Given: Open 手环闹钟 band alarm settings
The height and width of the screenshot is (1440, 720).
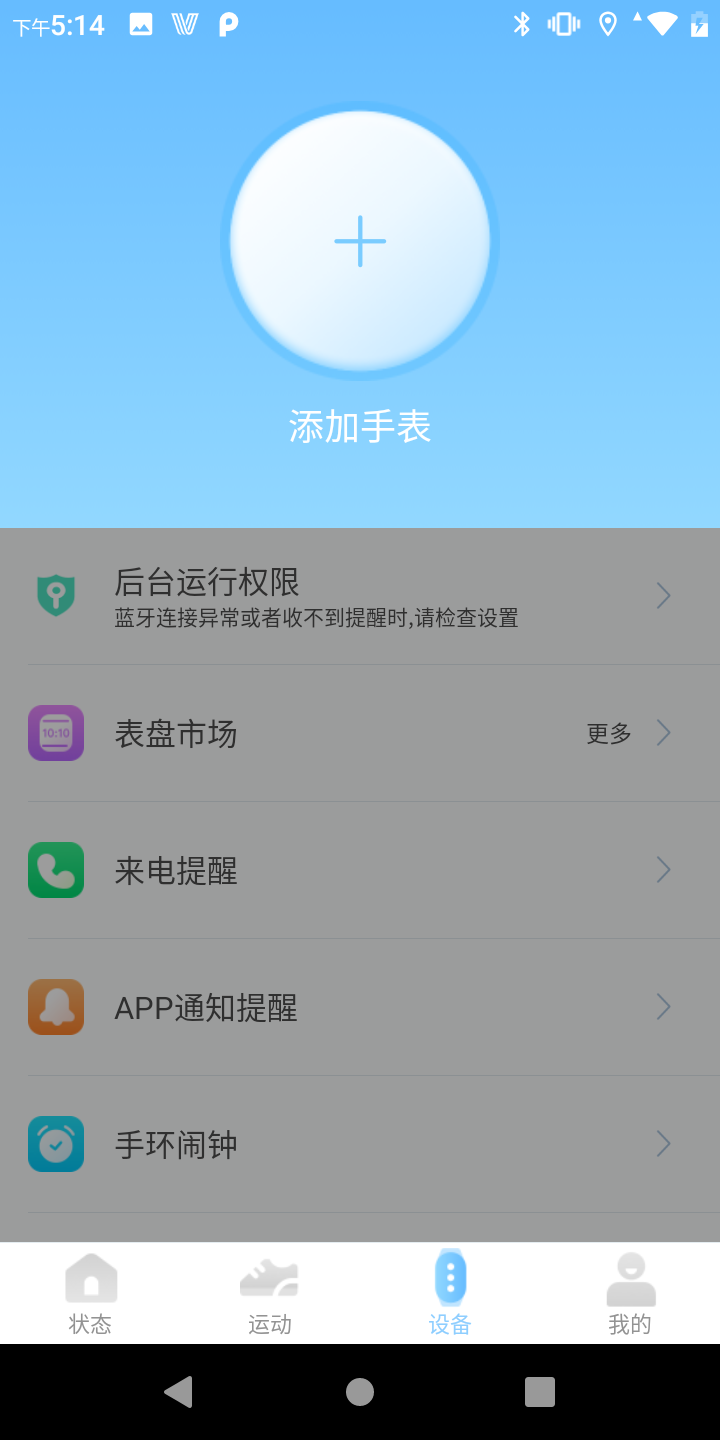Looking at the screenshot, I should (360, 1145).
